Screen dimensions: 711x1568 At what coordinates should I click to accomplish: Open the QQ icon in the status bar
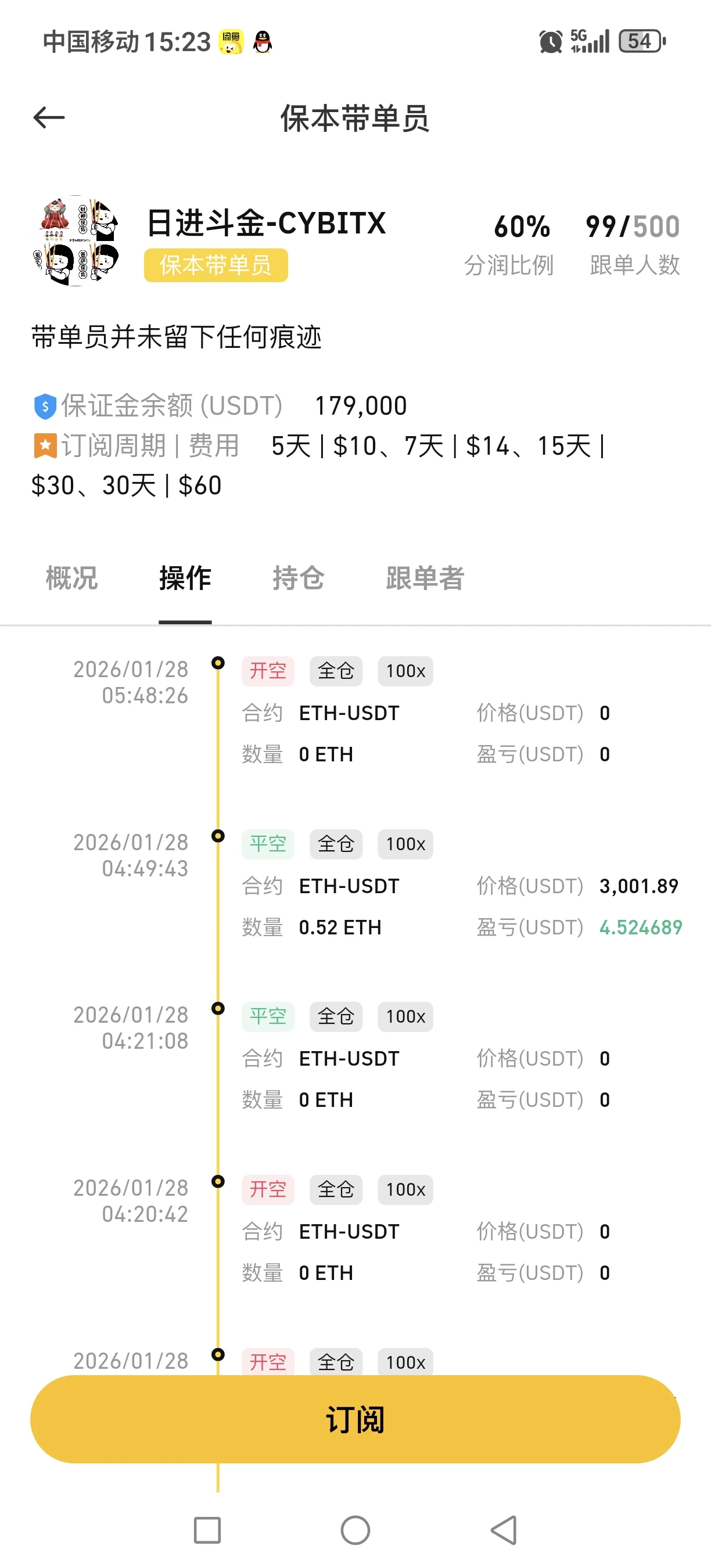[x=262, y=42]
